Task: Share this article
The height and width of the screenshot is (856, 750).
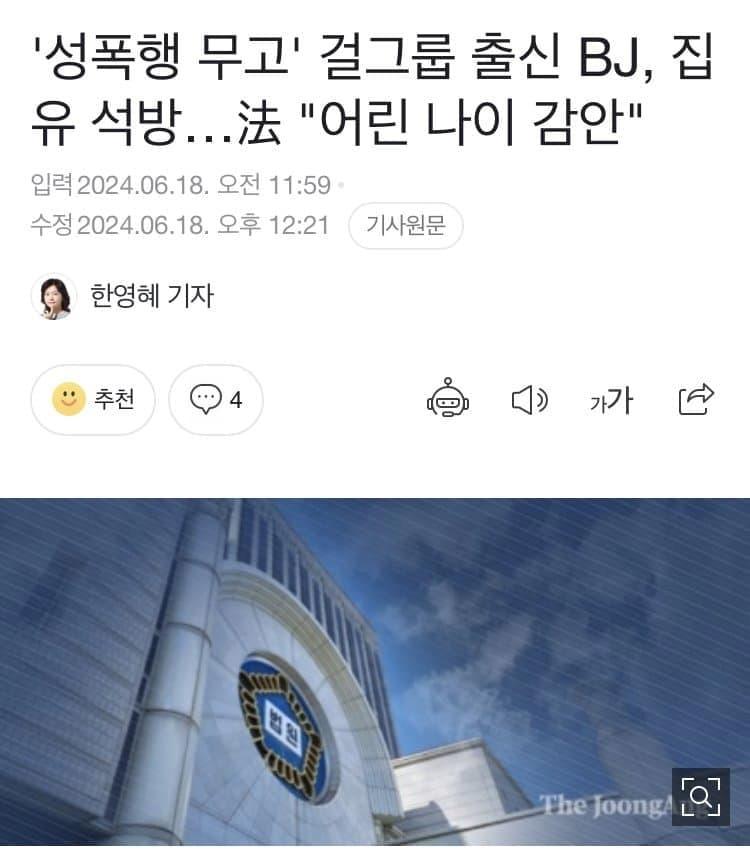Action: (696, 399)
